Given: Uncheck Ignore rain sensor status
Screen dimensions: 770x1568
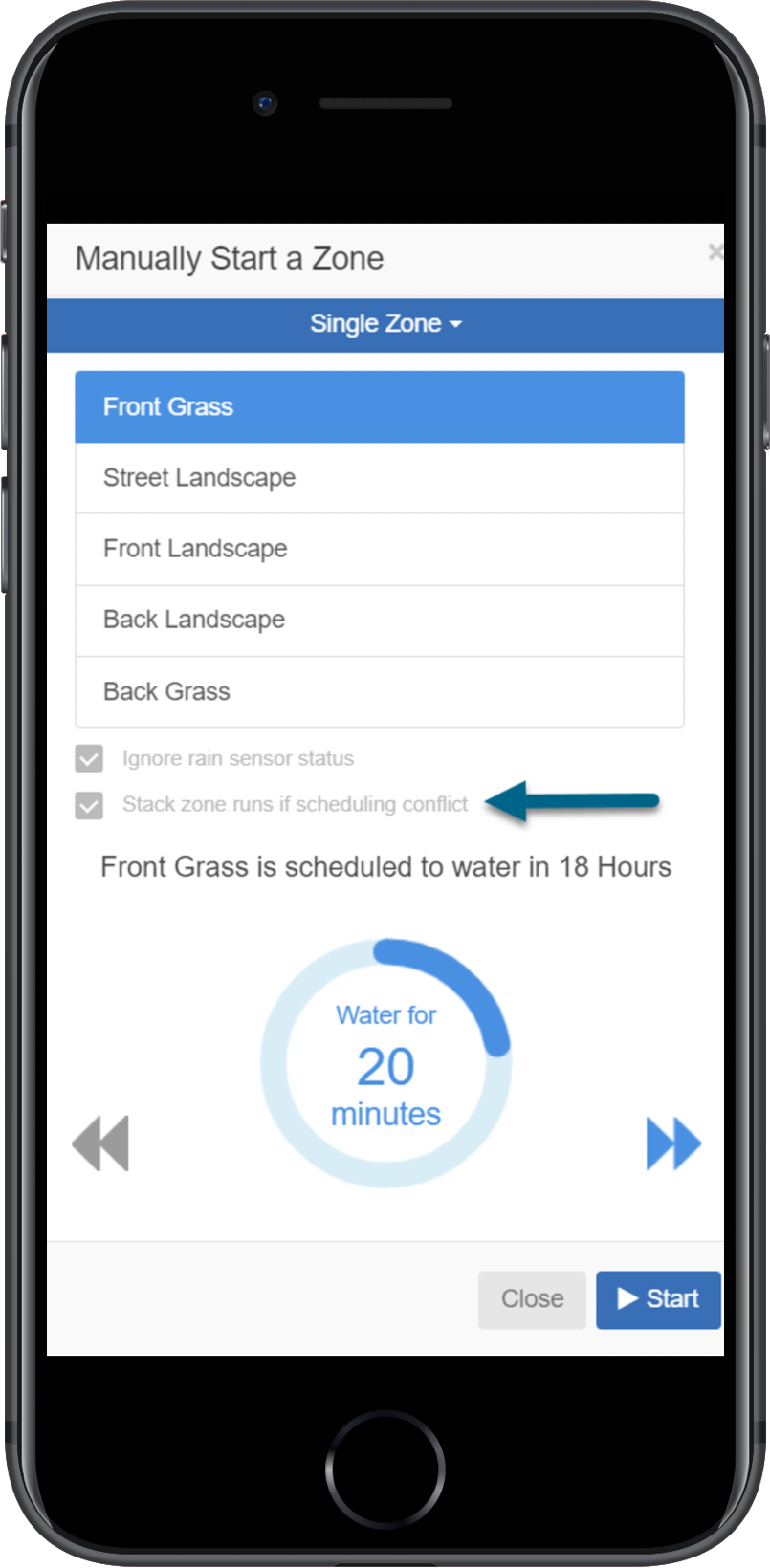Looking at the screenshot, I should coord(89,759).
